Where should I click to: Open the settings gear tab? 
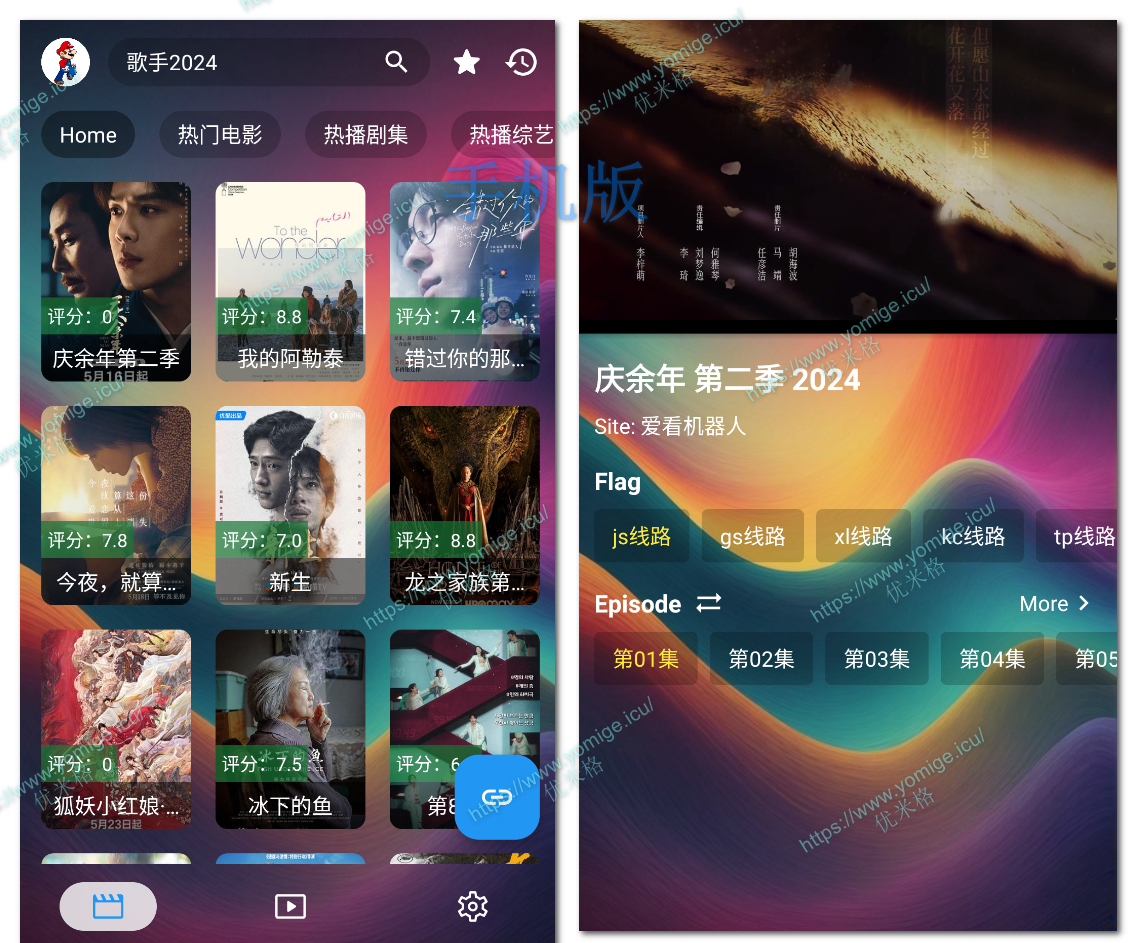[472, 906]
